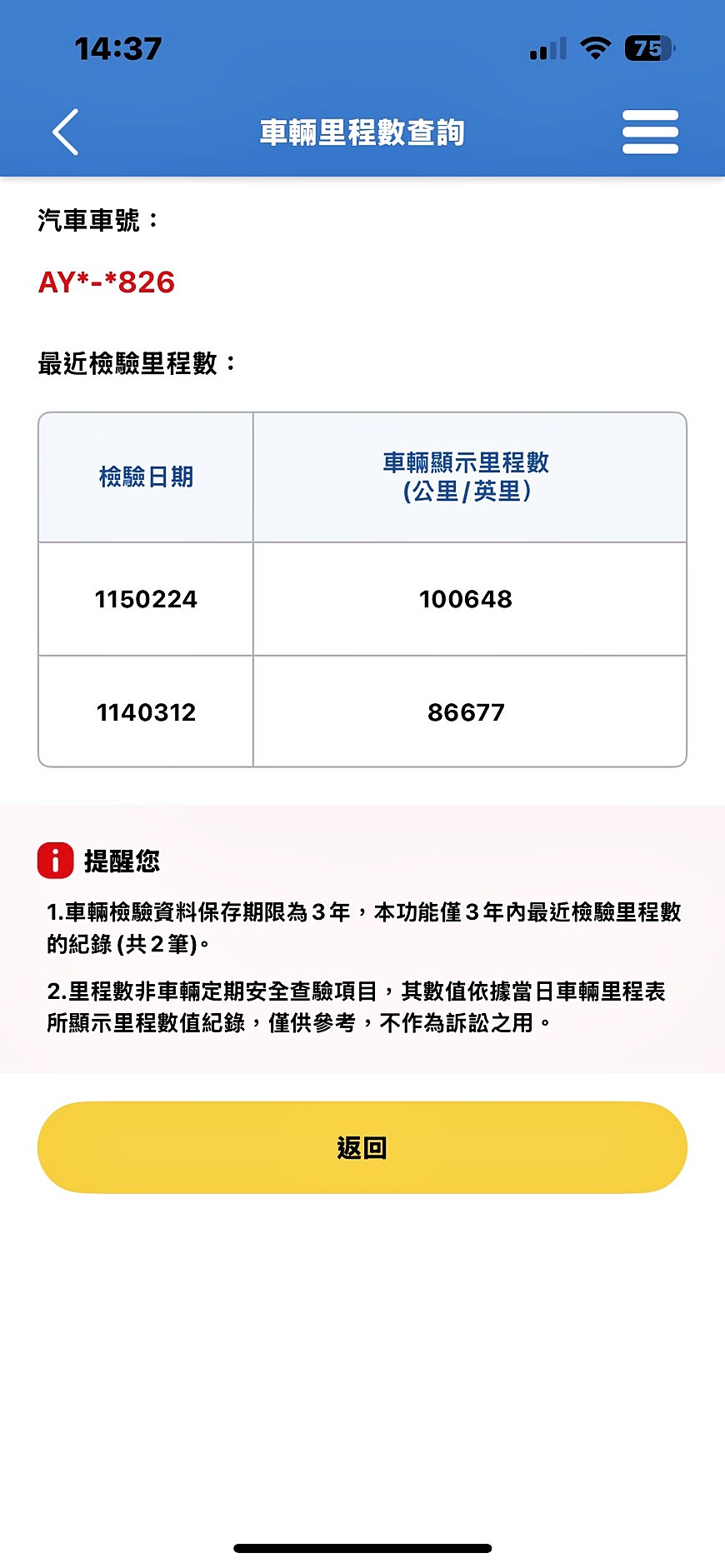Tap the yellow 返回 button
The image size is (725, 1568).
[x=362, y=1147]
